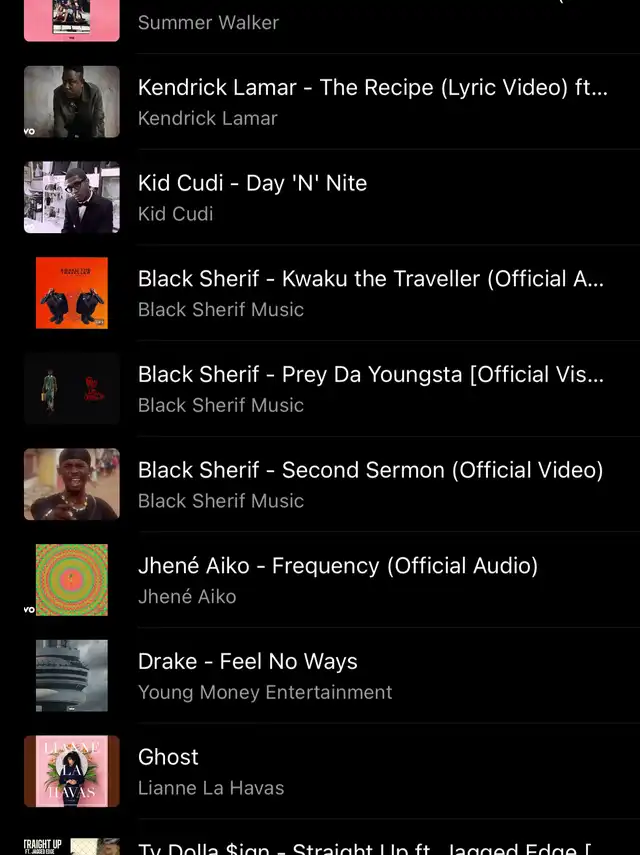Select Drake - Feel No Ways
Viewport: 640px width, 855px height.
(x=320, y=676)
